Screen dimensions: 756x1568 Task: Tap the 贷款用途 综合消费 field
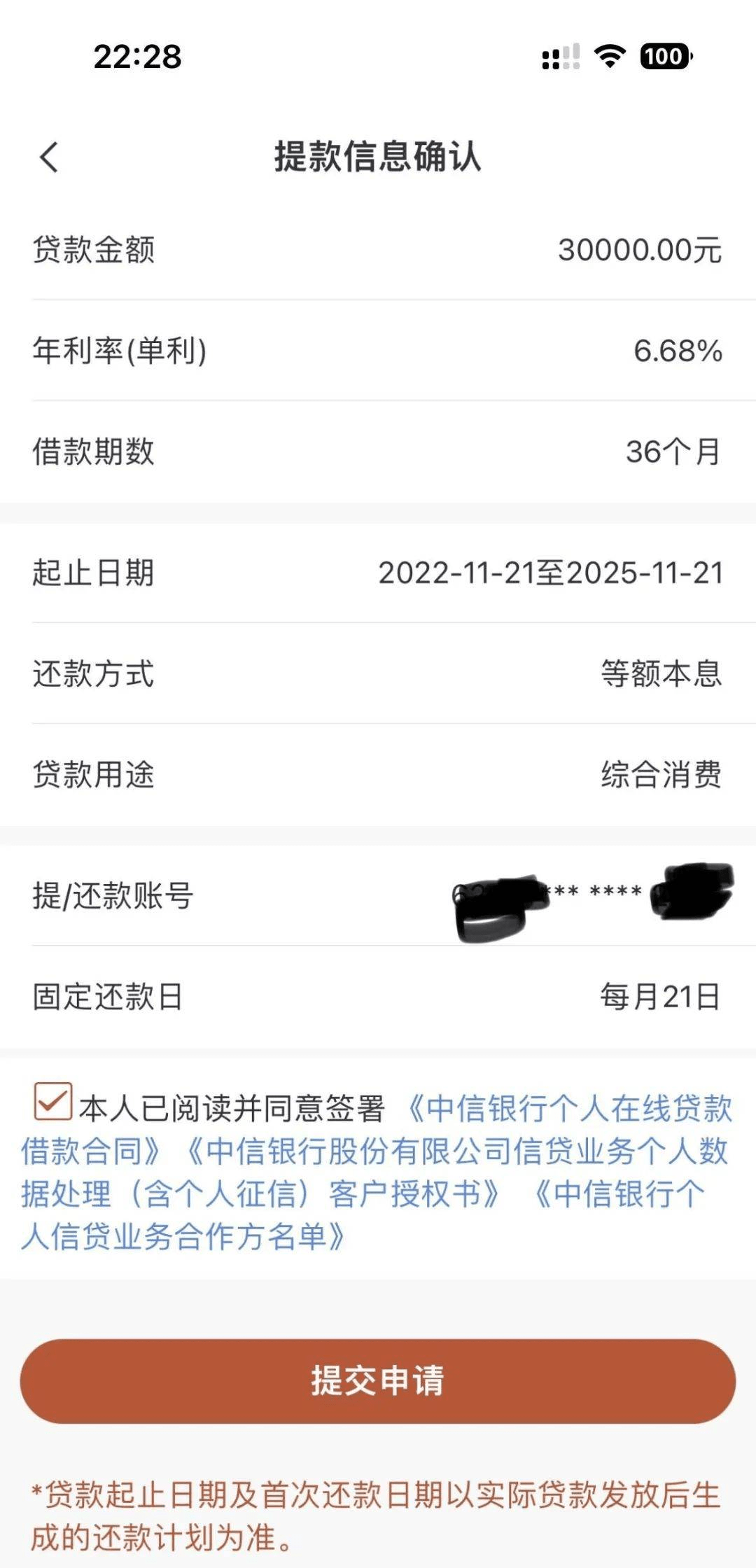click(378, 773)
